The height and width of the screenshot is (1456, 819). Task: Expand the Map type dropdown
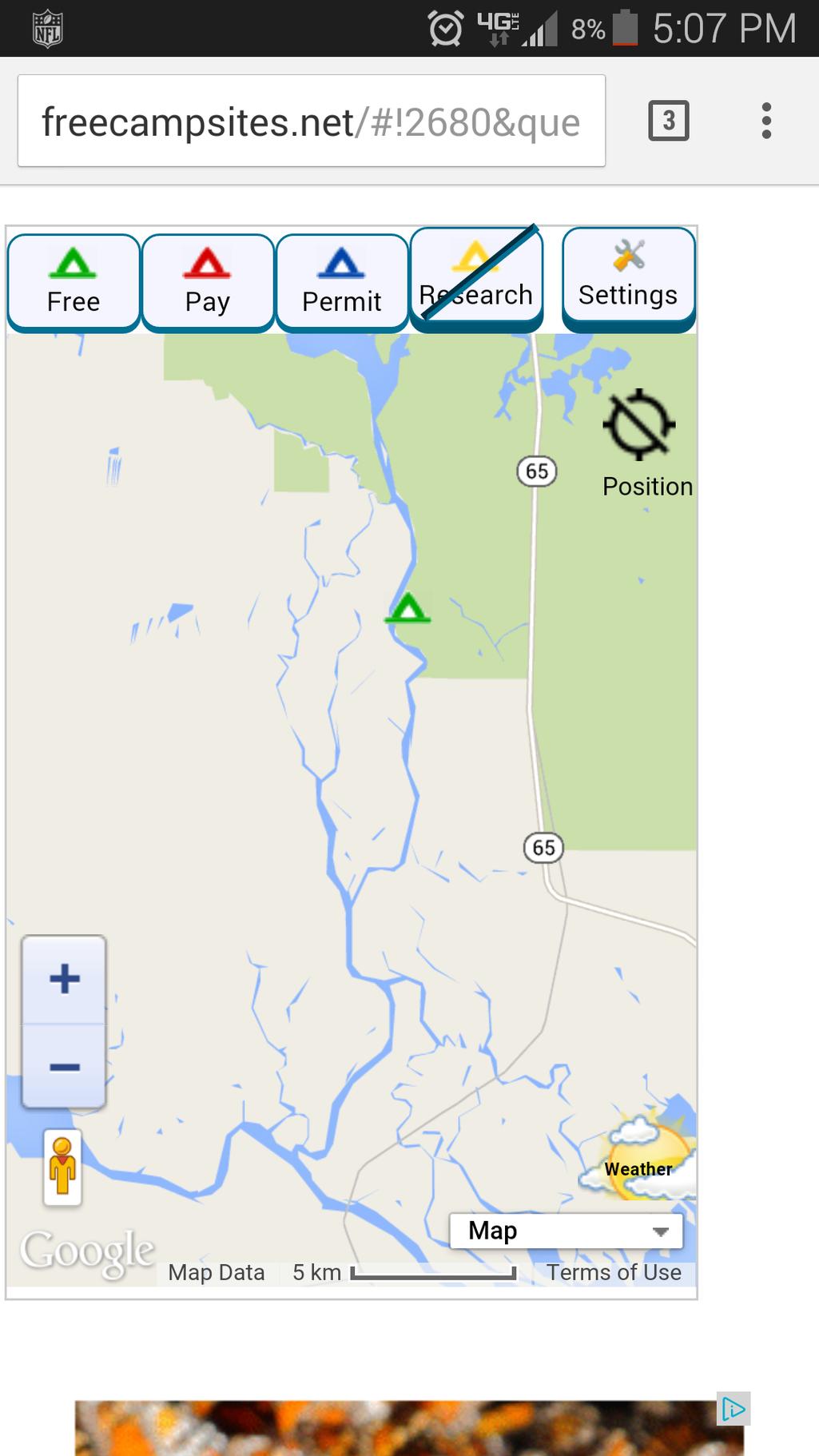tap(566, 1231)
